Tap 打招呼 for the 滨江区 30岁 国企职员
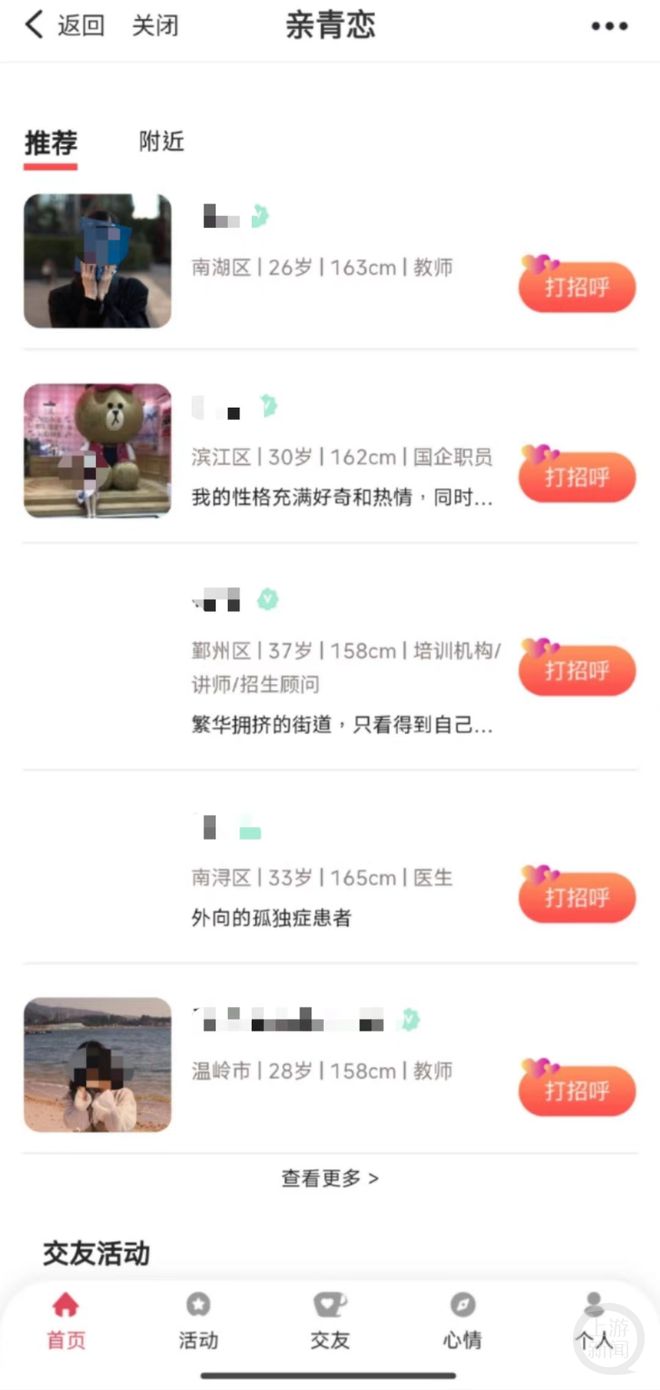660x1390 pixels. tap(577, 477)
